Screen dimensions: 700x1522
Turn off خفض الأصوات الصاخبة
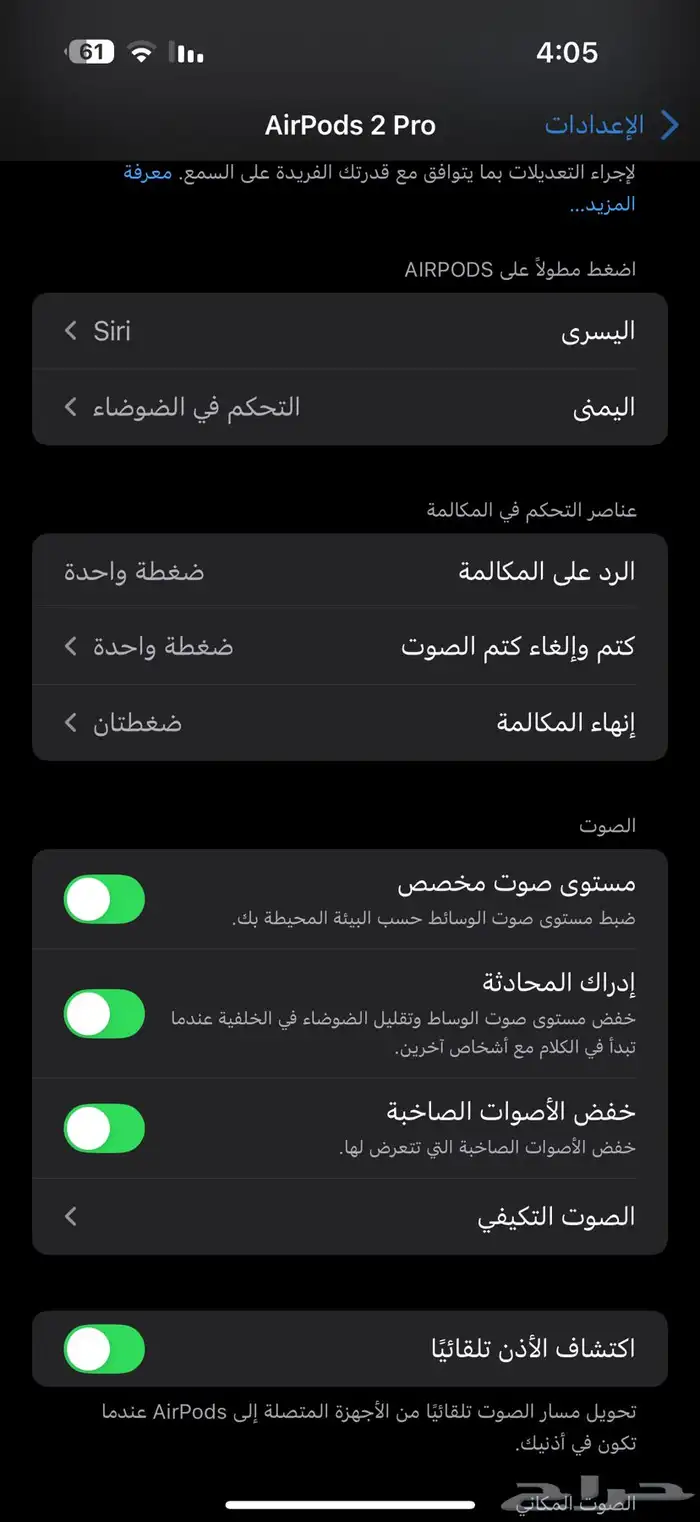tap(104, 1128)
